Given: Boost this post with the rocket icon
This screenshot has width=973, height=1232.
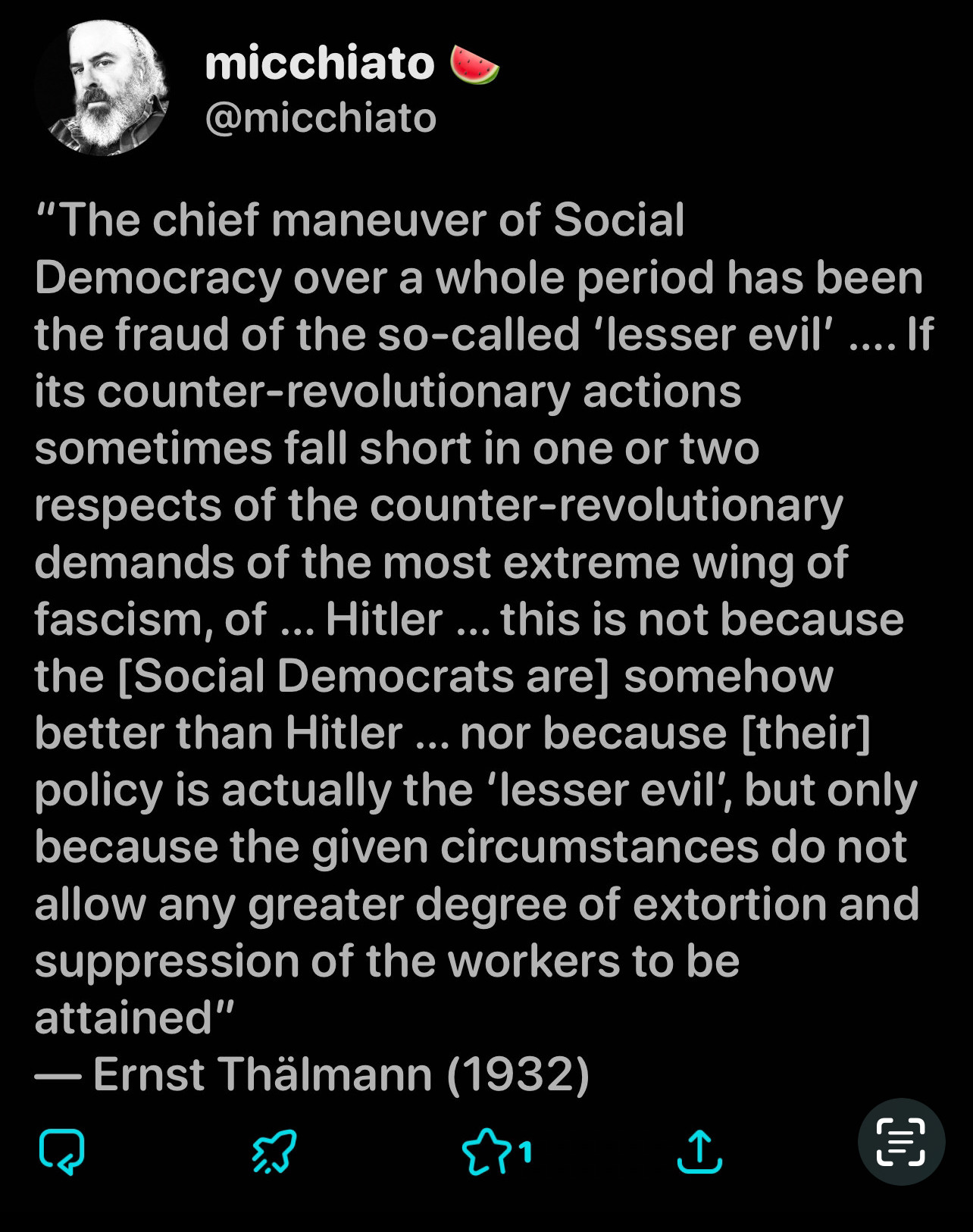Looking at the screenshot, I should 274,1151.
